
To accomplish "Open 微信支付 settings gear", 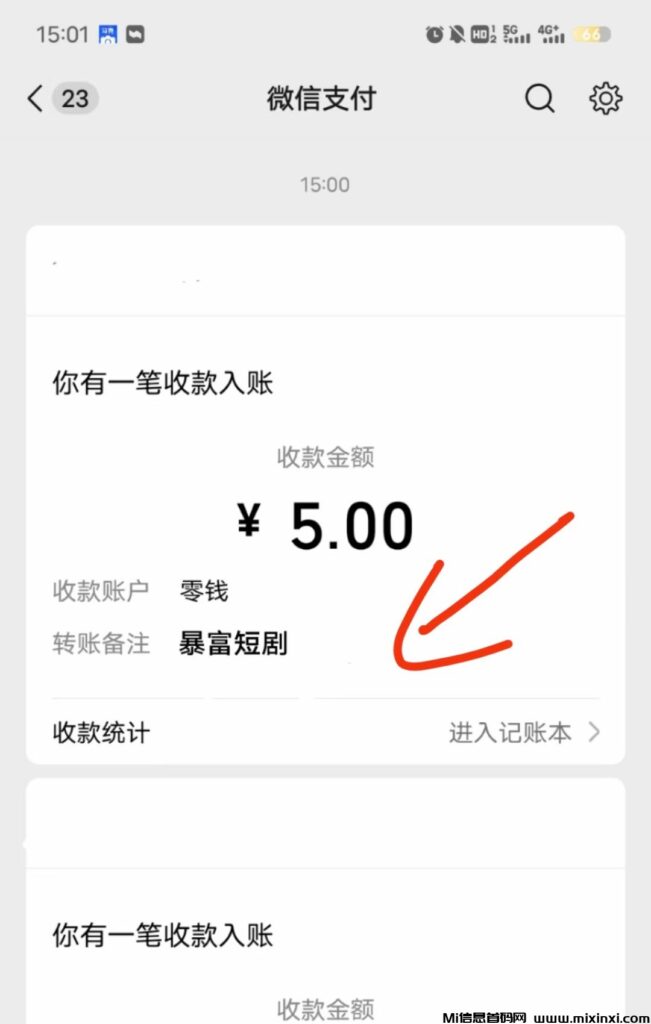I will click(x=605, y=99).
